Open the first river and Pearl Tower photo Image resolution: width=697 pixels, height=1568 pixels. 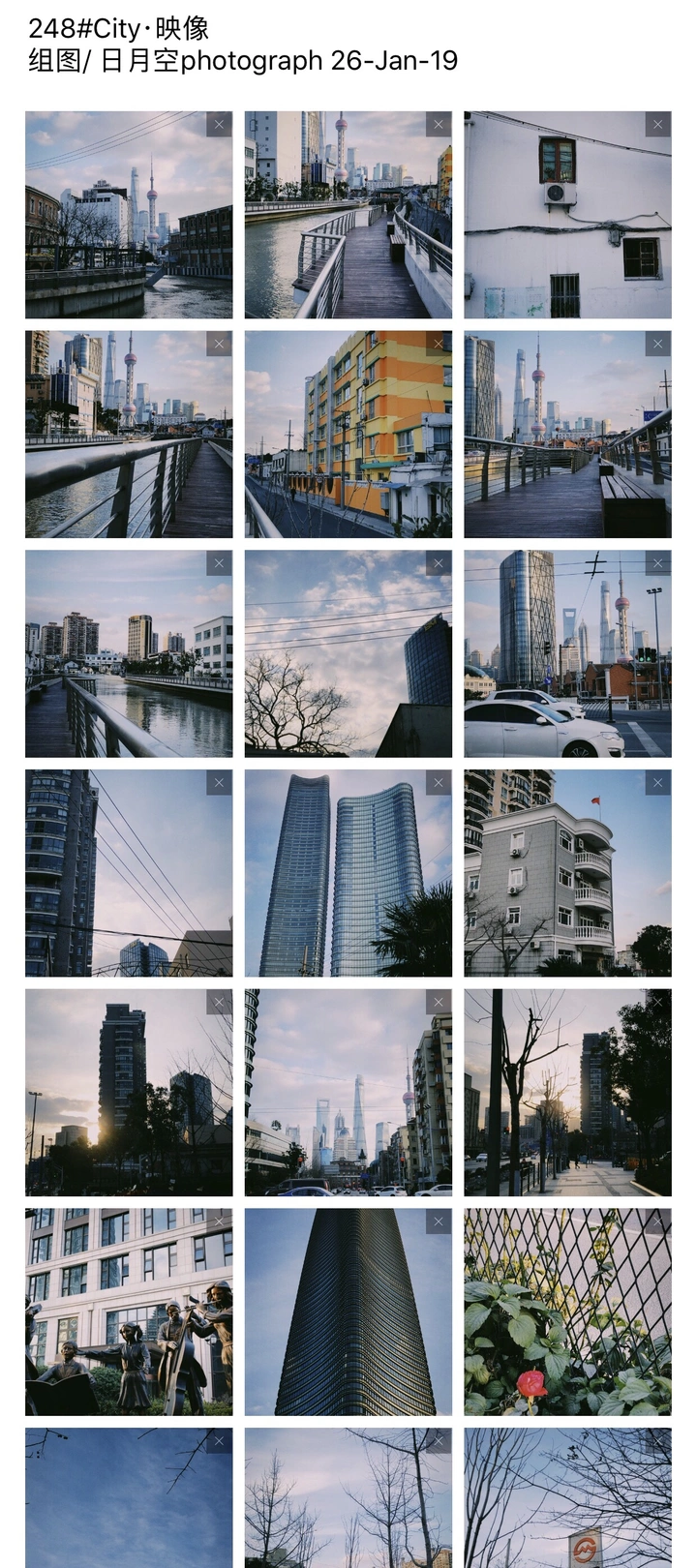tap(129, 215)
